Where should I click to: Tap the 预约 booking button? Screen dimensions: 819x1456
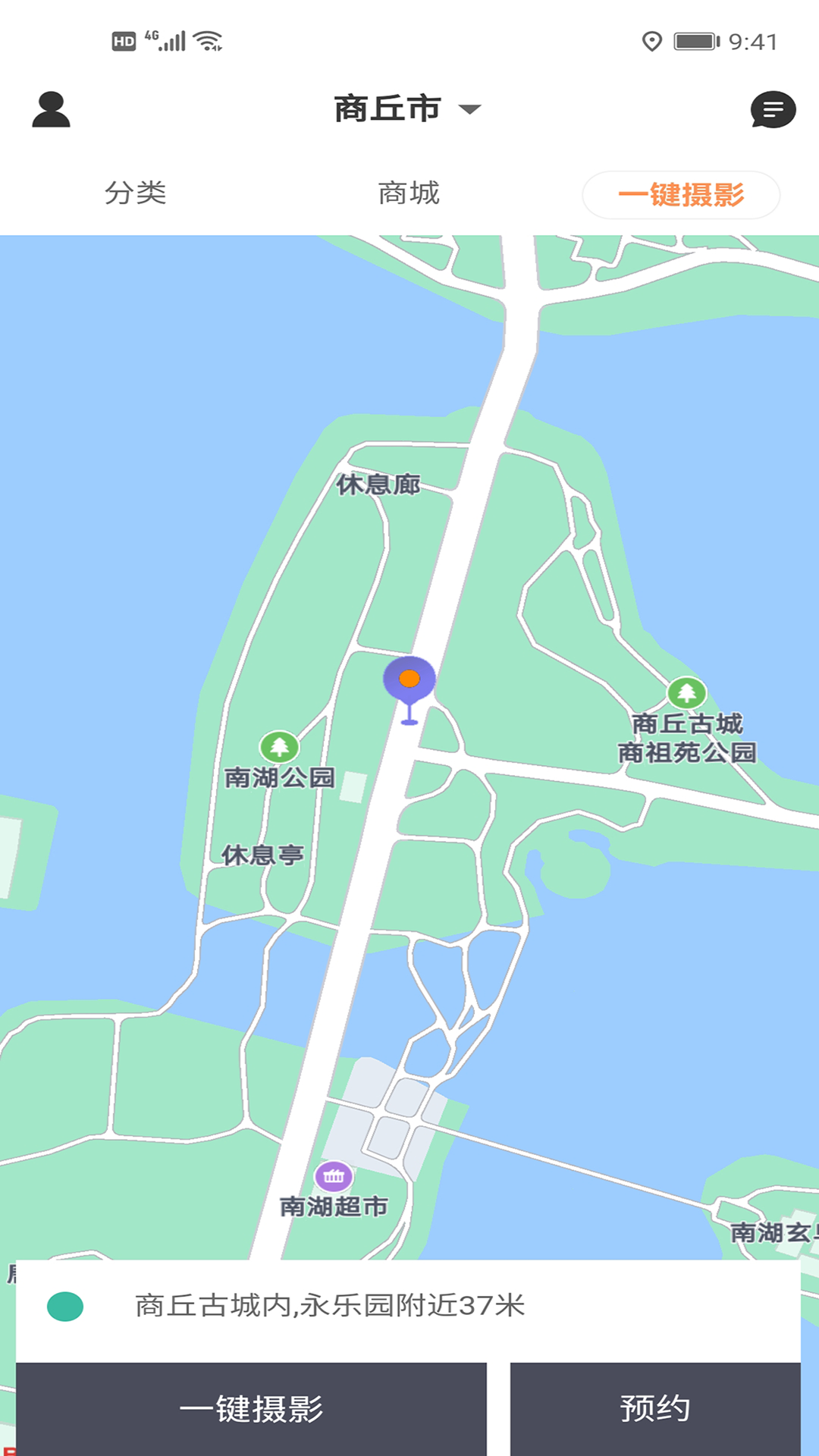click(654, 1408)
